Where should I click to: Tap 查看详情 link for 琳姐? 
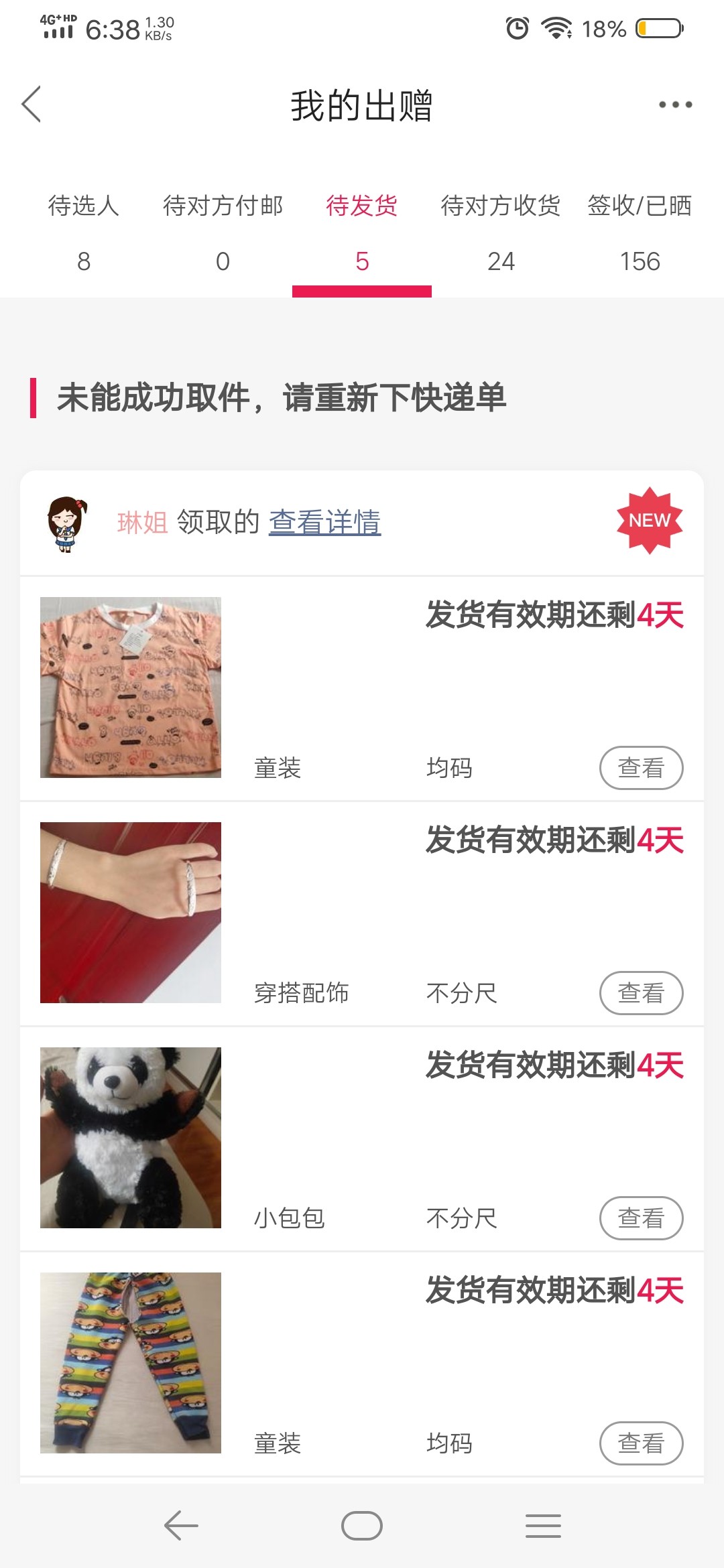(x=325, y=522)
